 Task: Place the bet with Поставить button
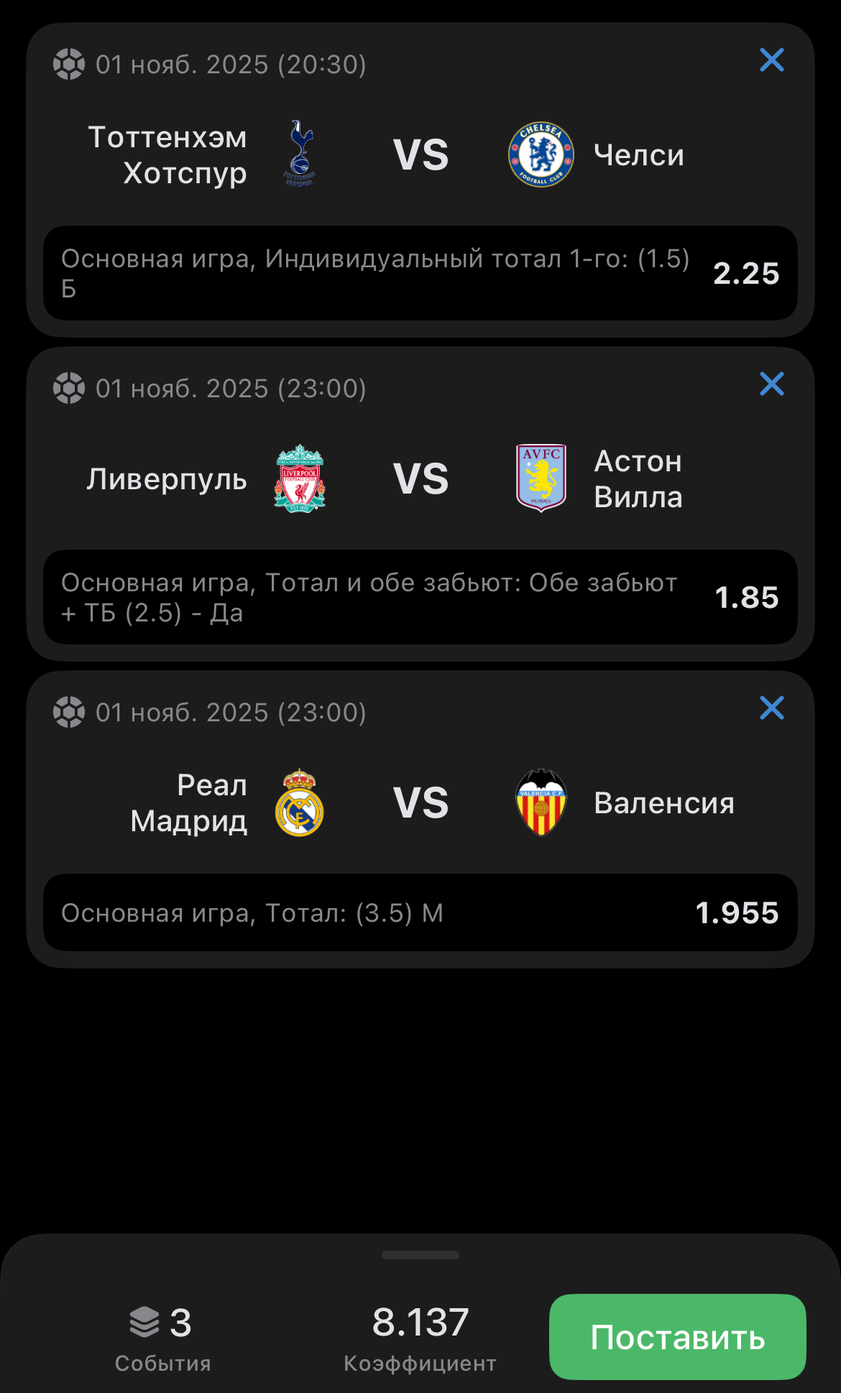[677, 1337]
